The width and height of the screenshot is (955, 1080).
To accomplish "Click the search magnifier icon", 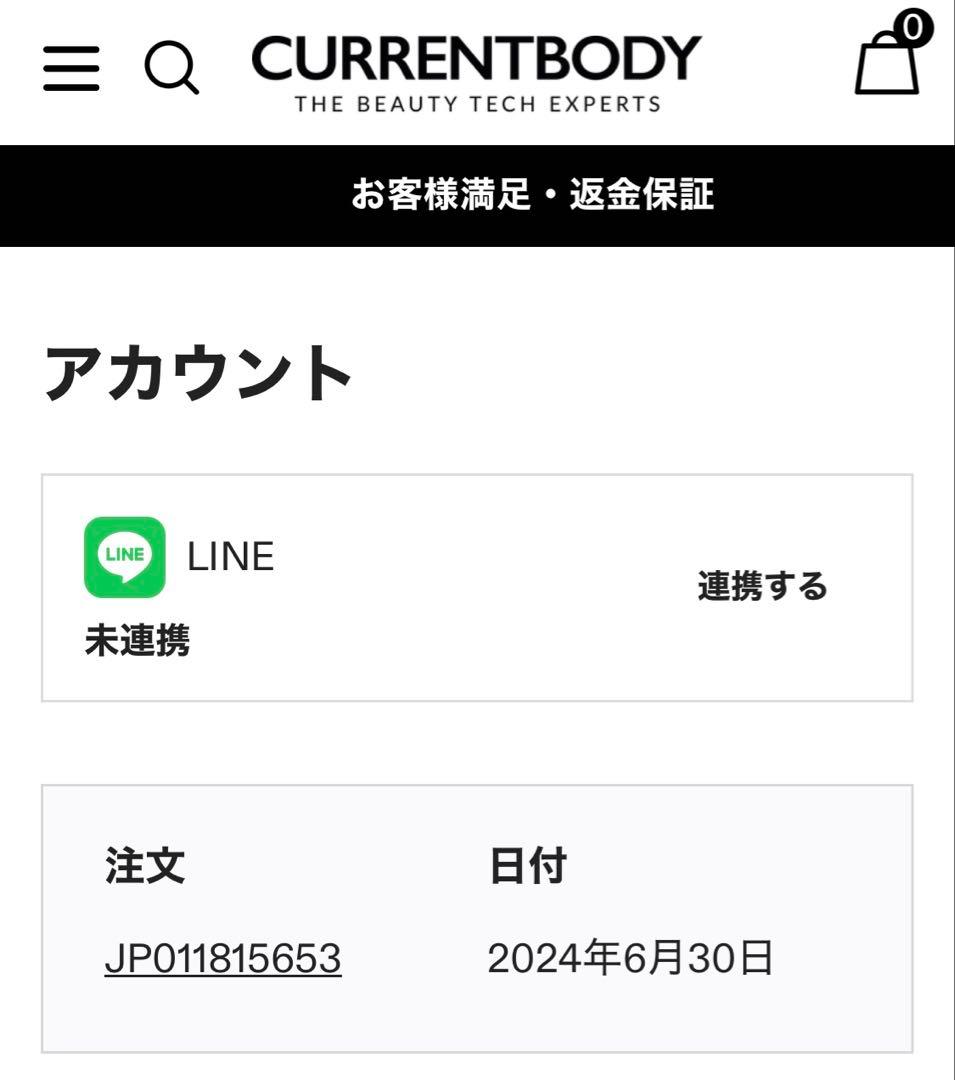I will coord(172,70).
